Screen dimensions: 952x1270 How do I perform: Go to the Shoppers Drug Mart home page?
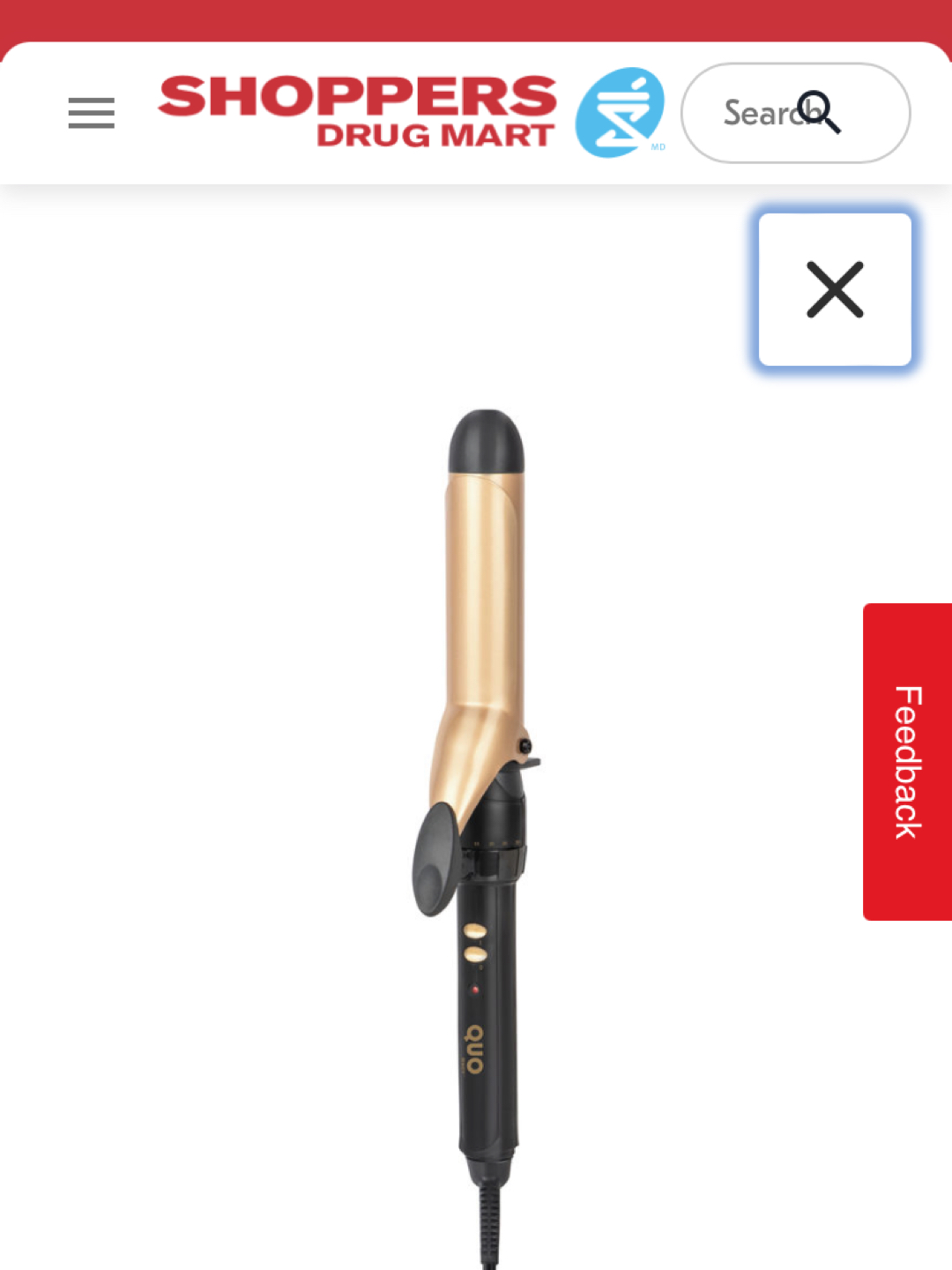[x=411, y=111]
